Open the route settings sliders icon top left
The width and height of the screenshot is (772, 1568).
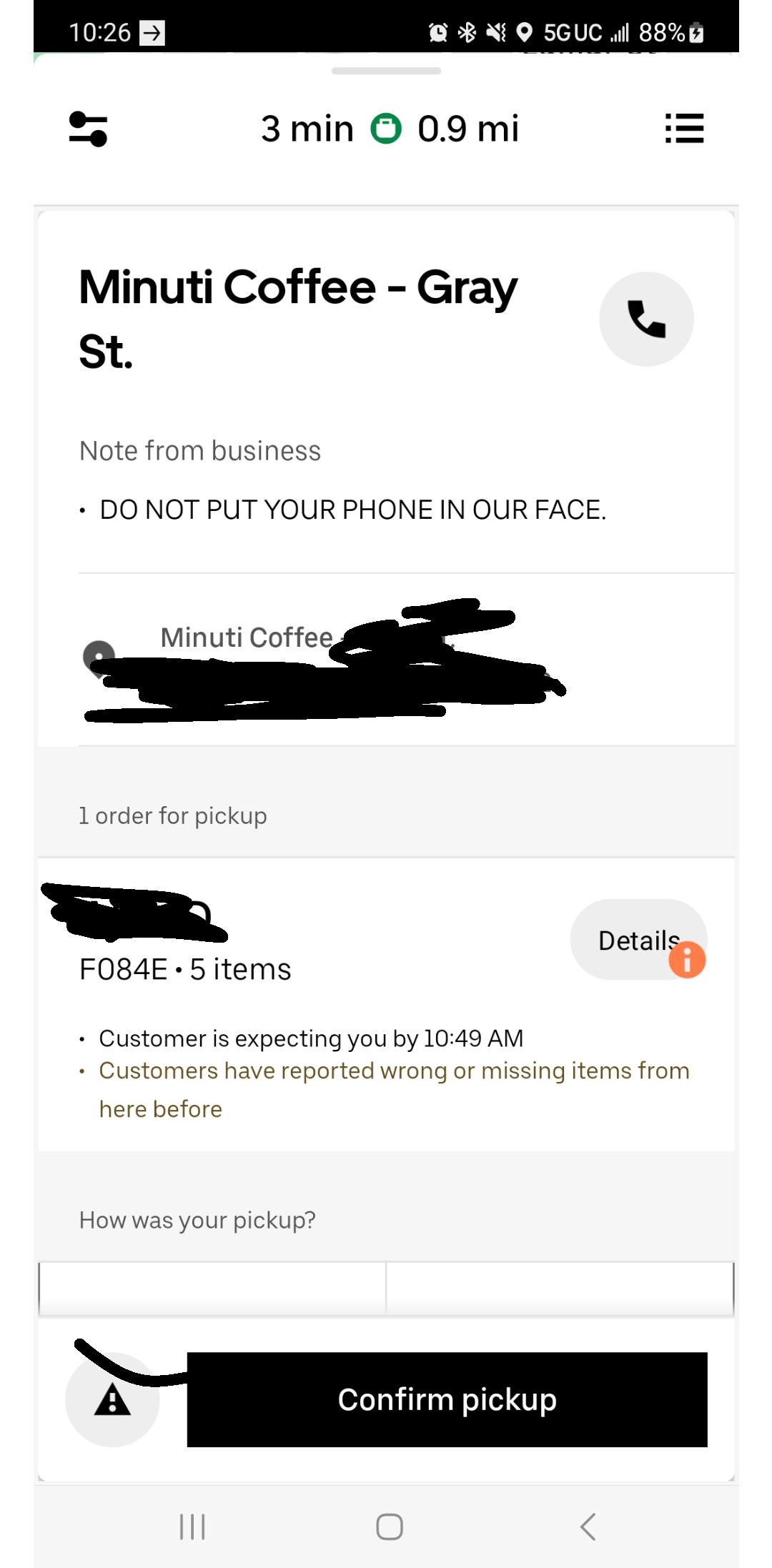[x=88, y=129]
